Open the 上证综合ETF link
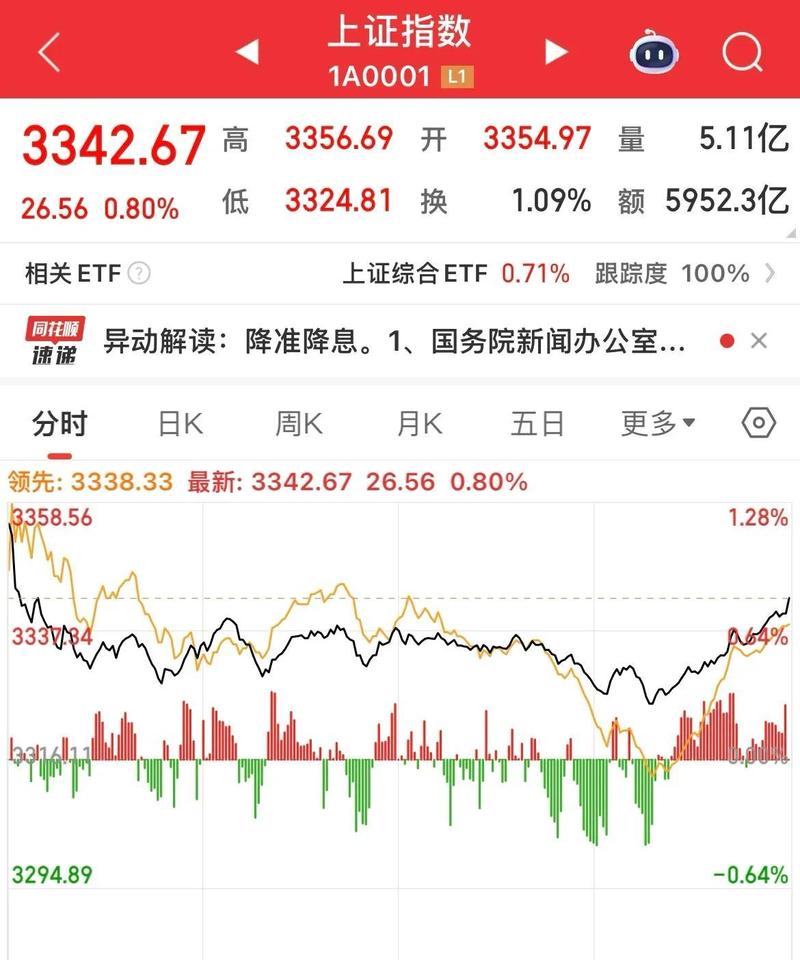This screenshot has width=800, height=960. (416, 271)
